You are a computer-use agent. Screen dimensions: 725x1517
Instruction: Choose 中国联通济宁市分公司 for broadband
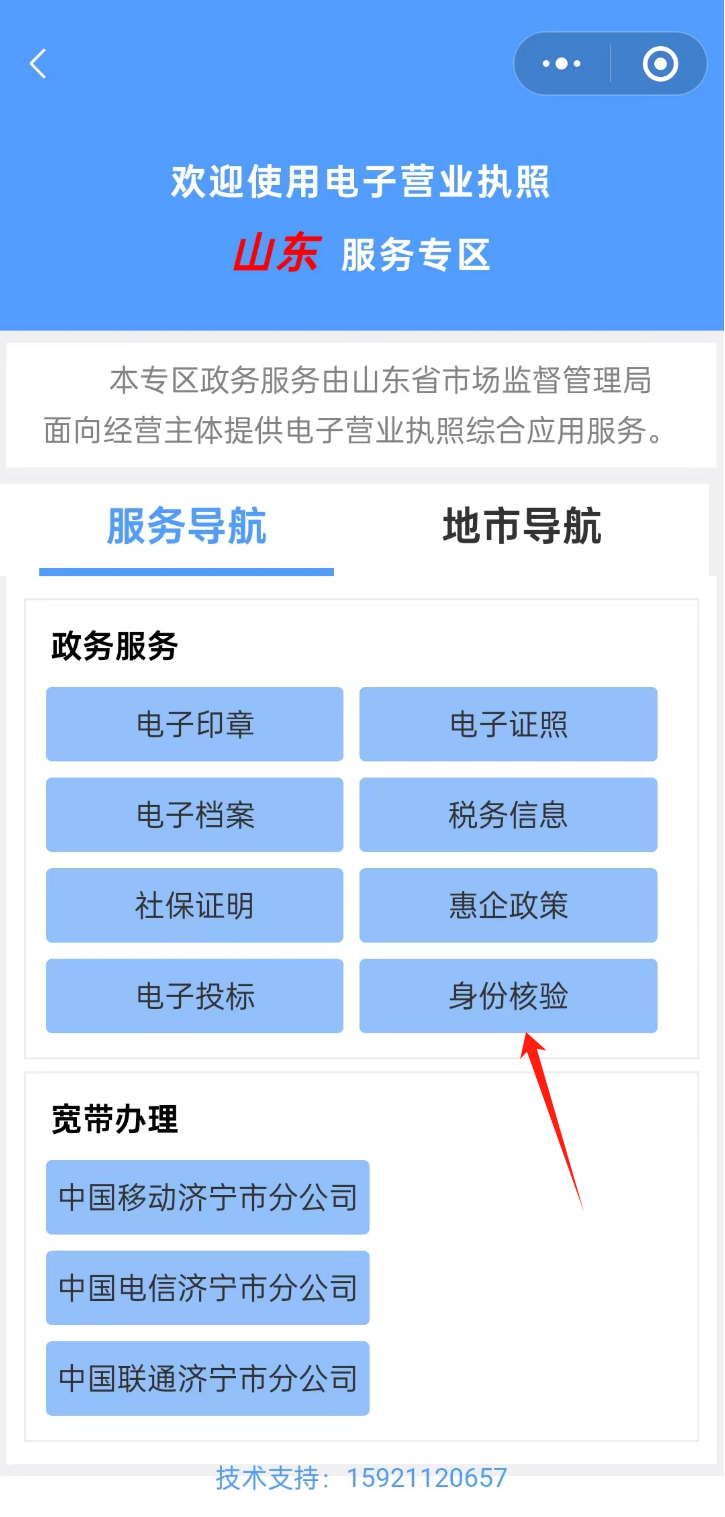[208, 1378]
